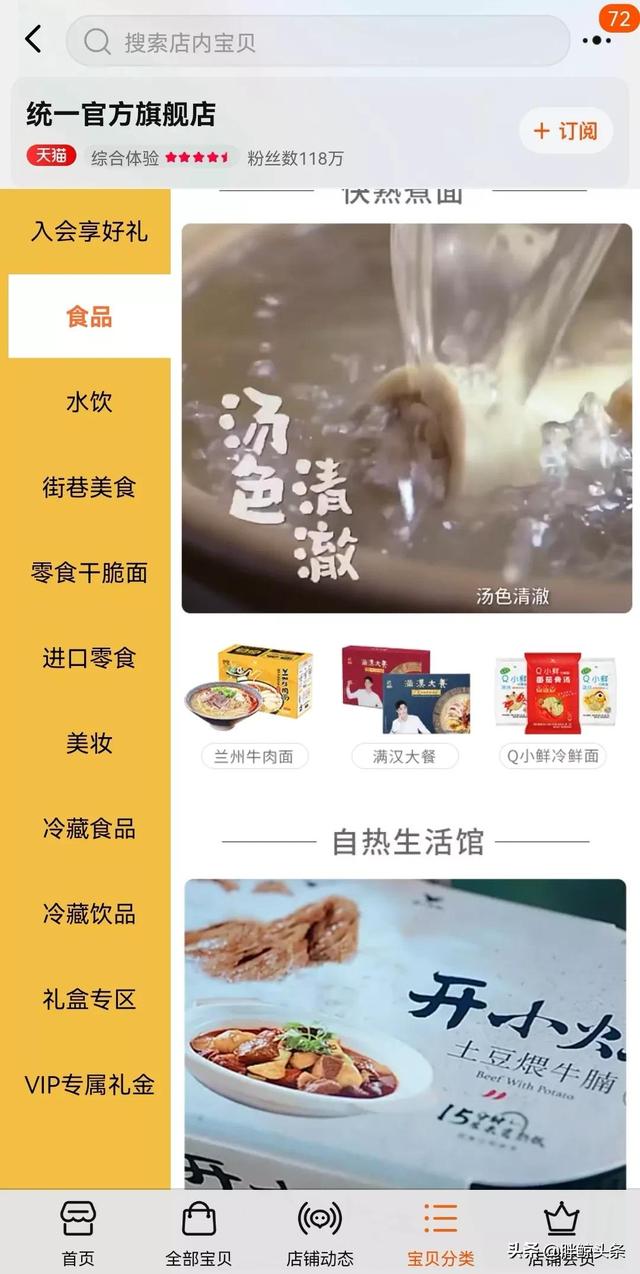Subscribe with the 订阅 button
The image size is (640, 1274).
click(565, 131)
